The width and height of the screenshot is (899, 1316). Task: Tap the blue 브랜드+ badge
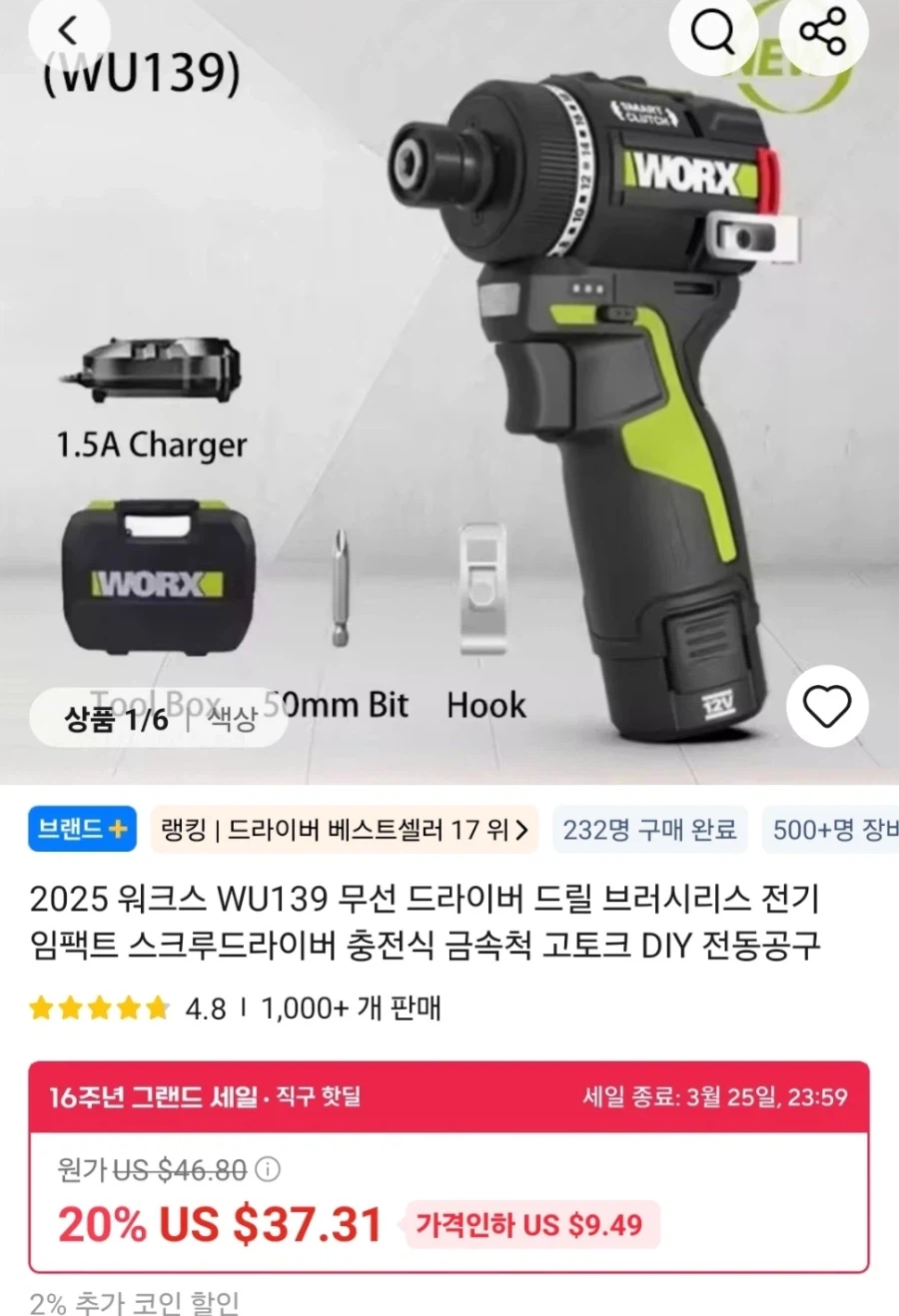(x=81, y=830)
